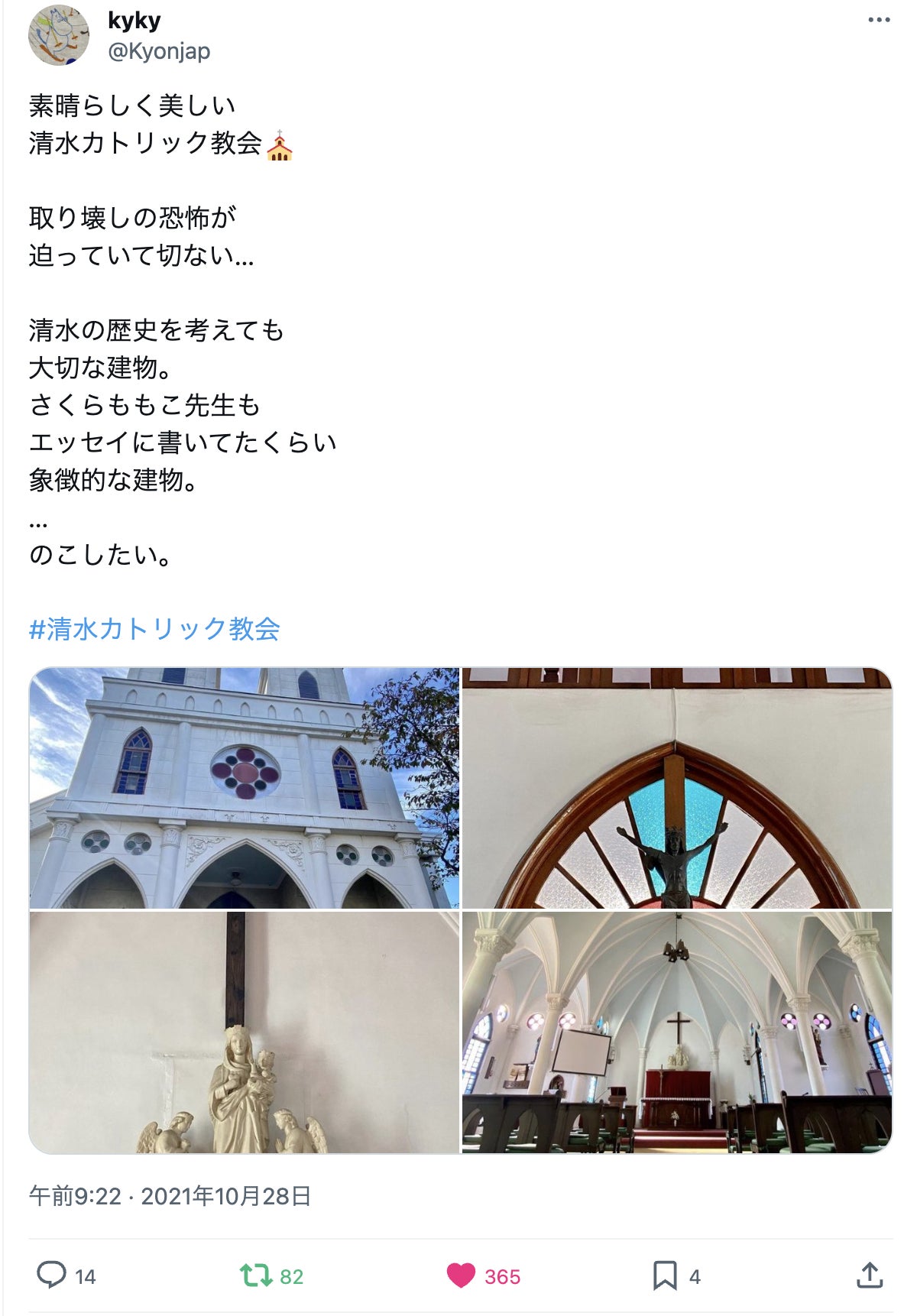Bookmark this tweet

tap(665, 1275)
